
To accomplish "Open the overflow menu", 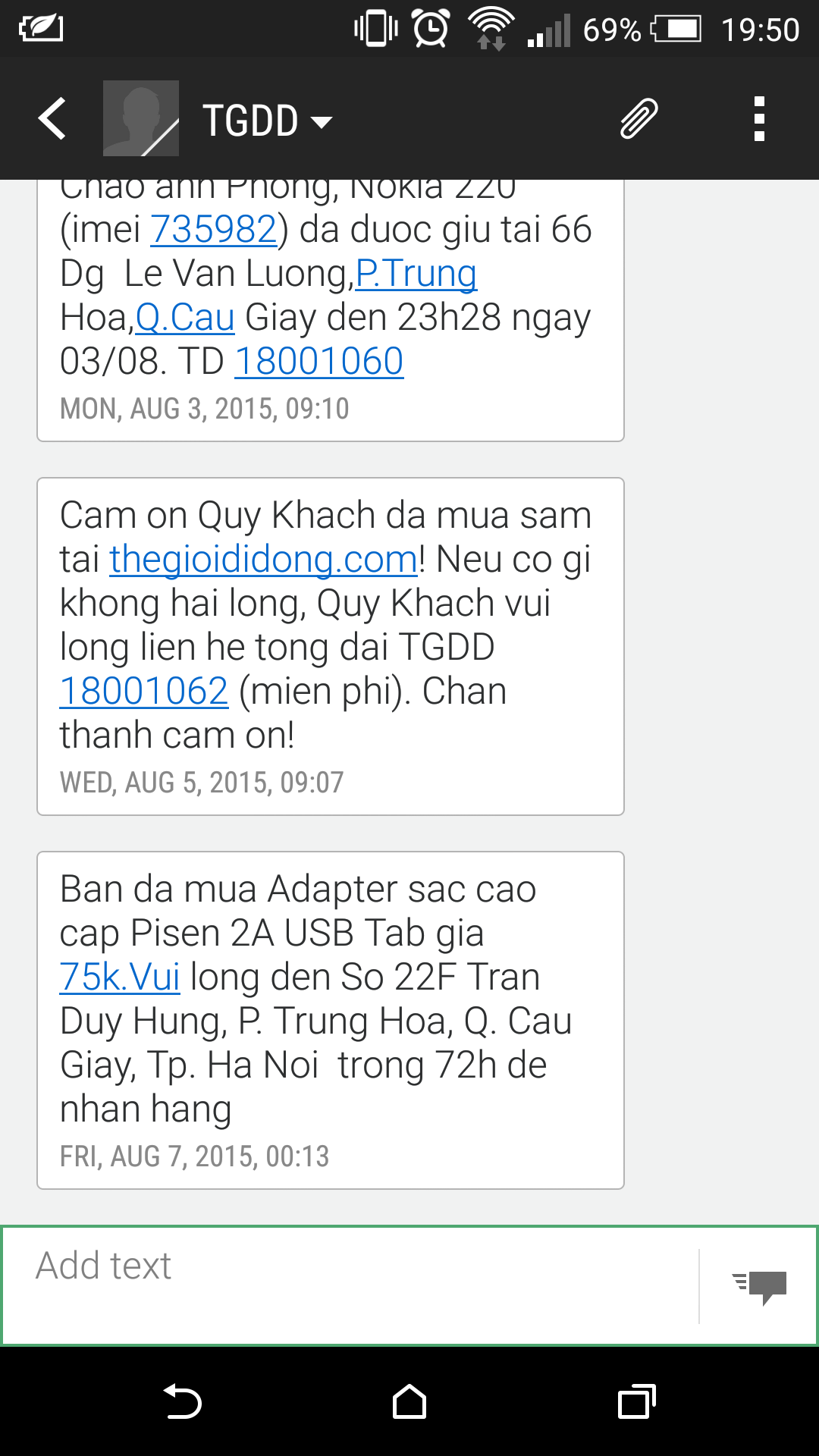I will pos(759,119).
